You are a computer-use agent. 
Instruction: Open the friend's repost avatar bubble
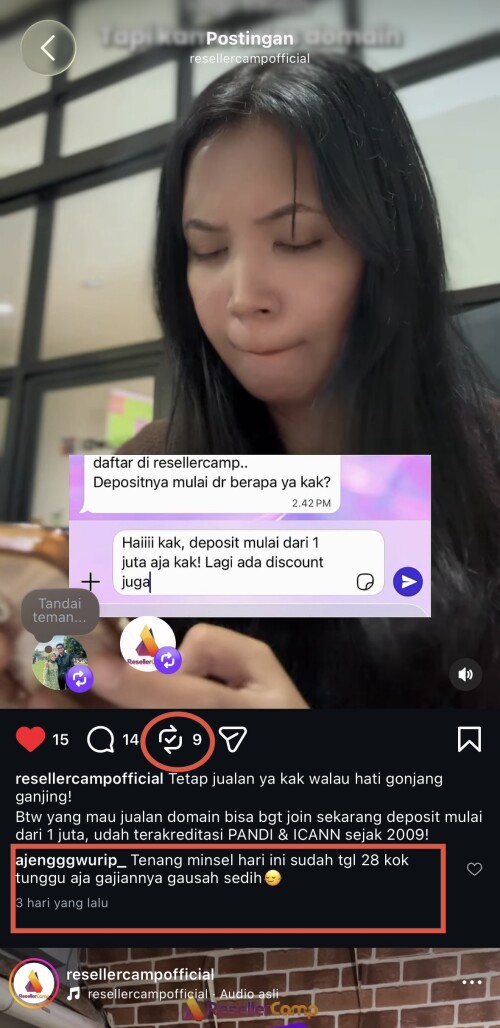[60, 662]
